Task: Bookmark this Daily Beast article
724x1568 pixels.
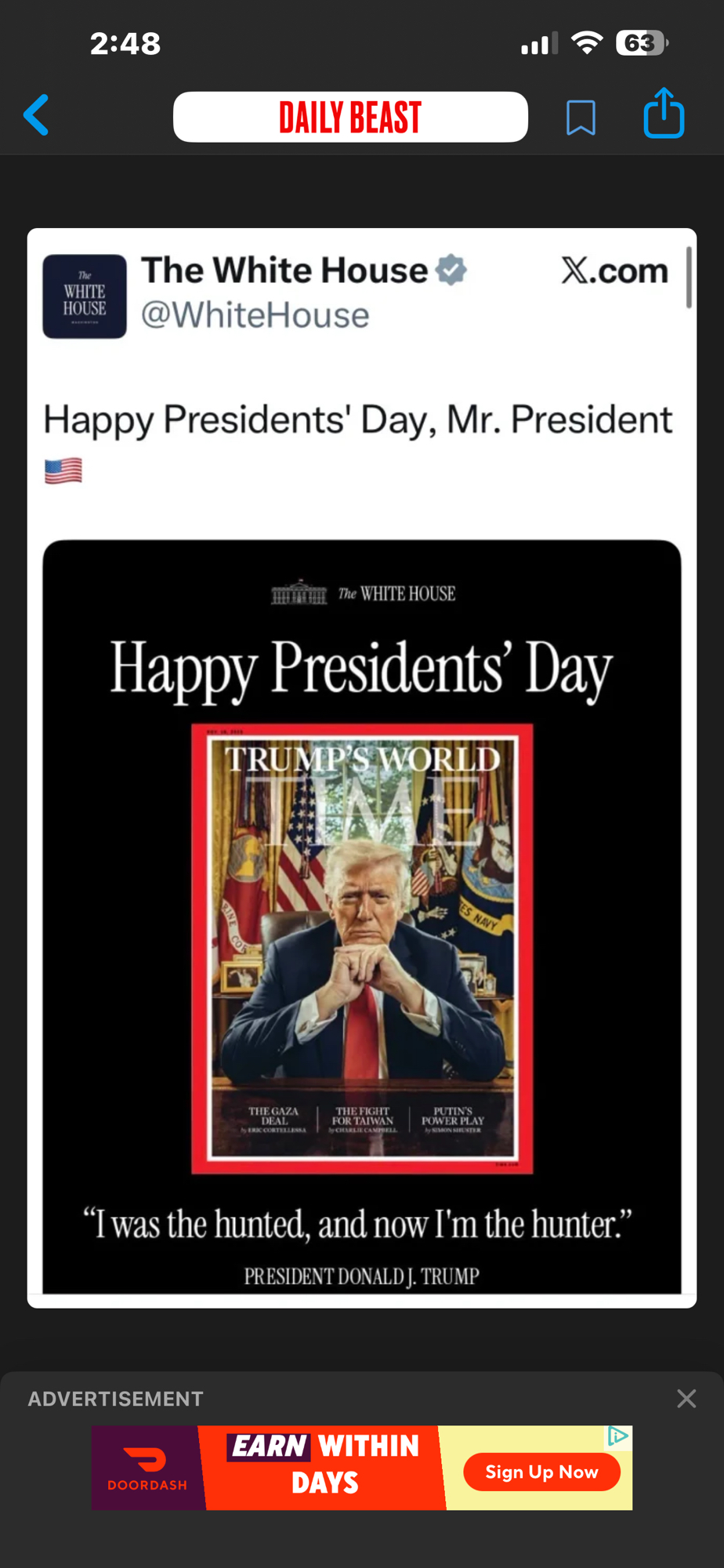Action: click(x=581, y=118)
